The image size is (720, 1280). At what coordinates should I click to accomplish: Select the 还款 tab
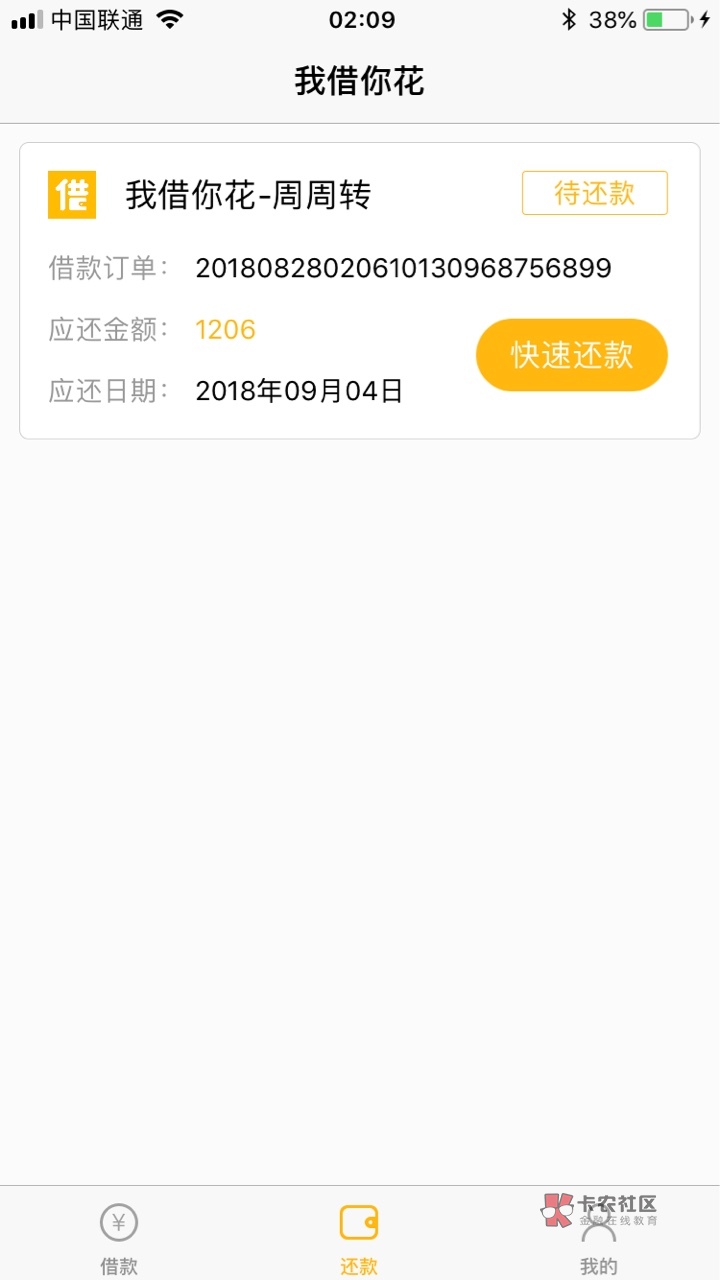click(x=359, y=1237)
